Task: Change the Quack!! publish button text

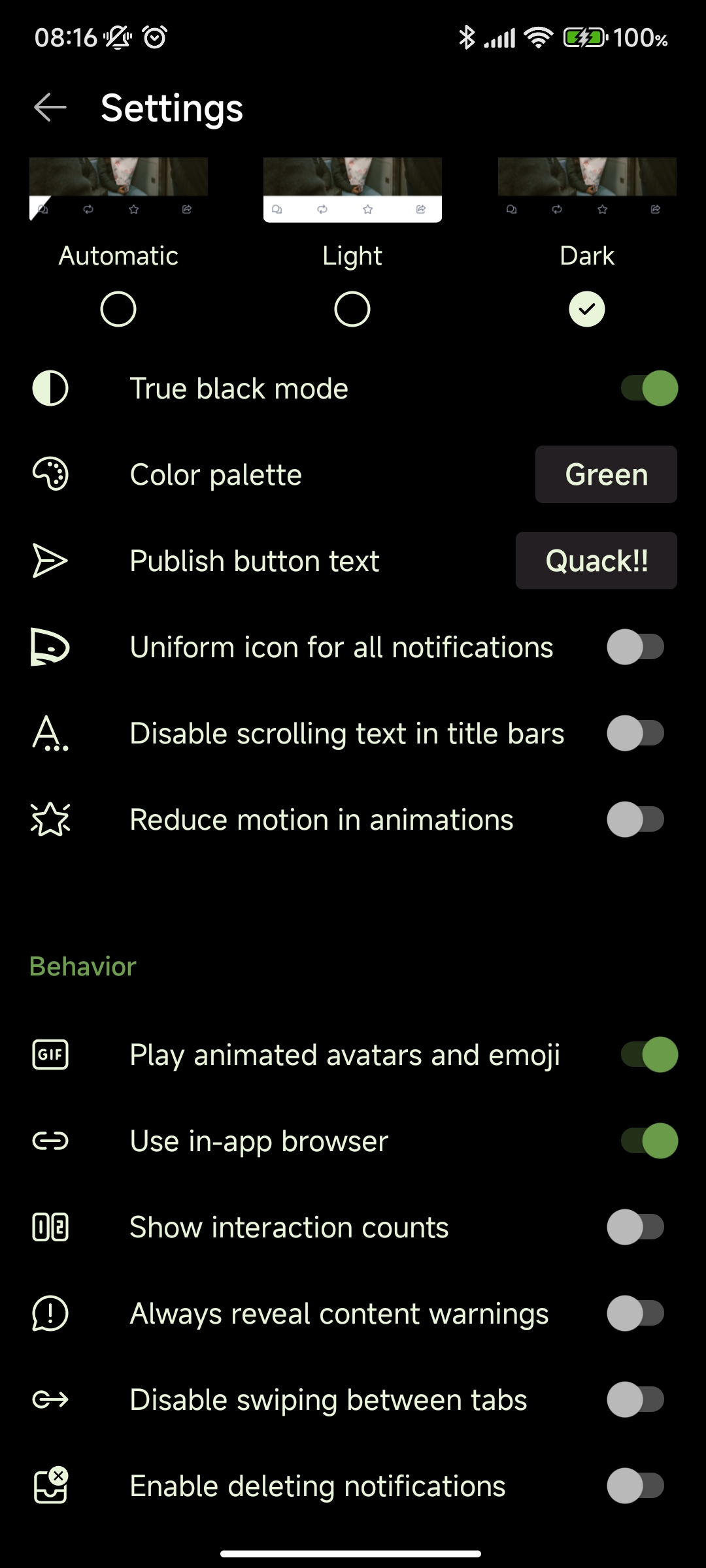Action: pos(596,561)
